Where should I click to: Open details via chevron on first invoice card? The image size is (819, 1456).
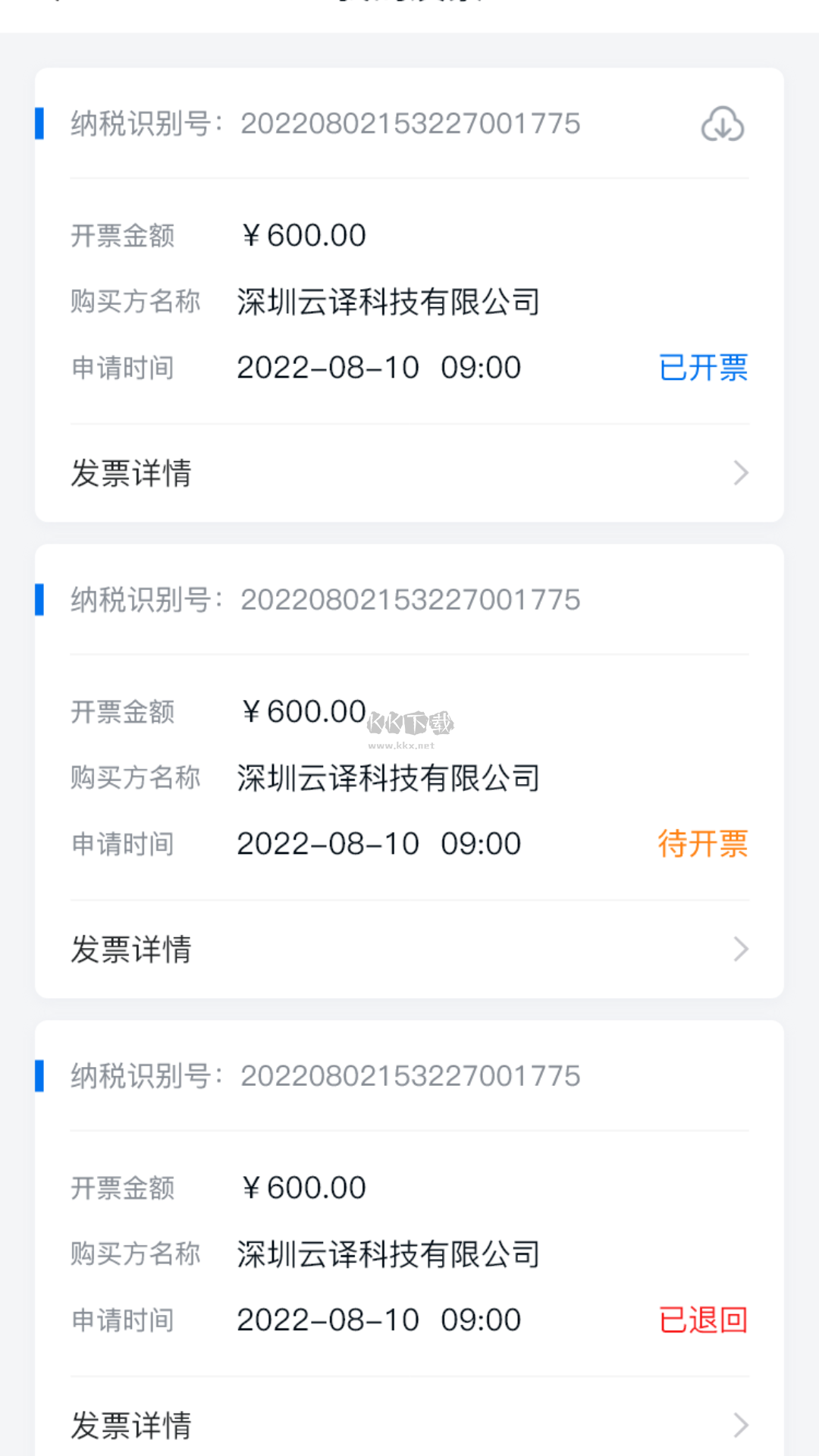[740, 472]
